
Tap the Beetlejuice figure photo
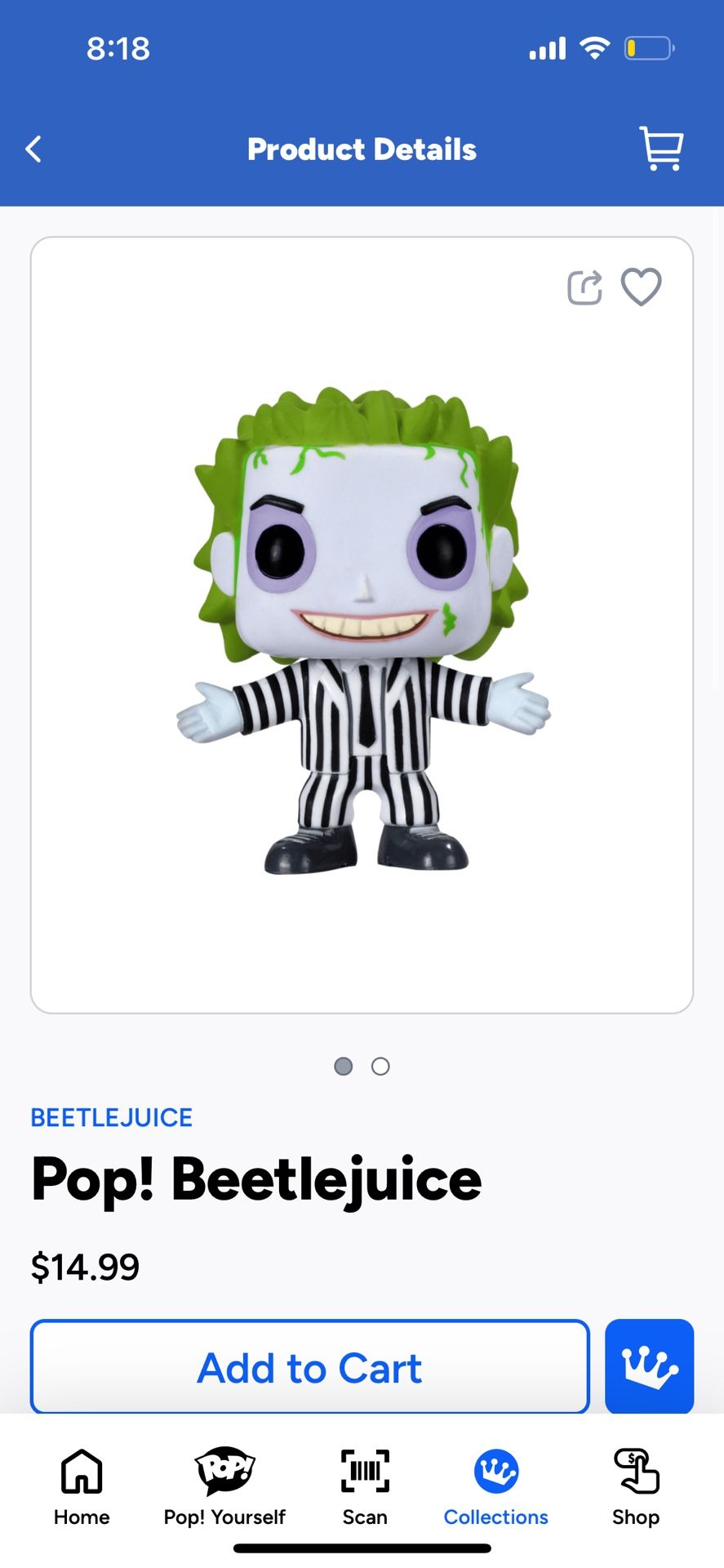click(x=362, y=629)
